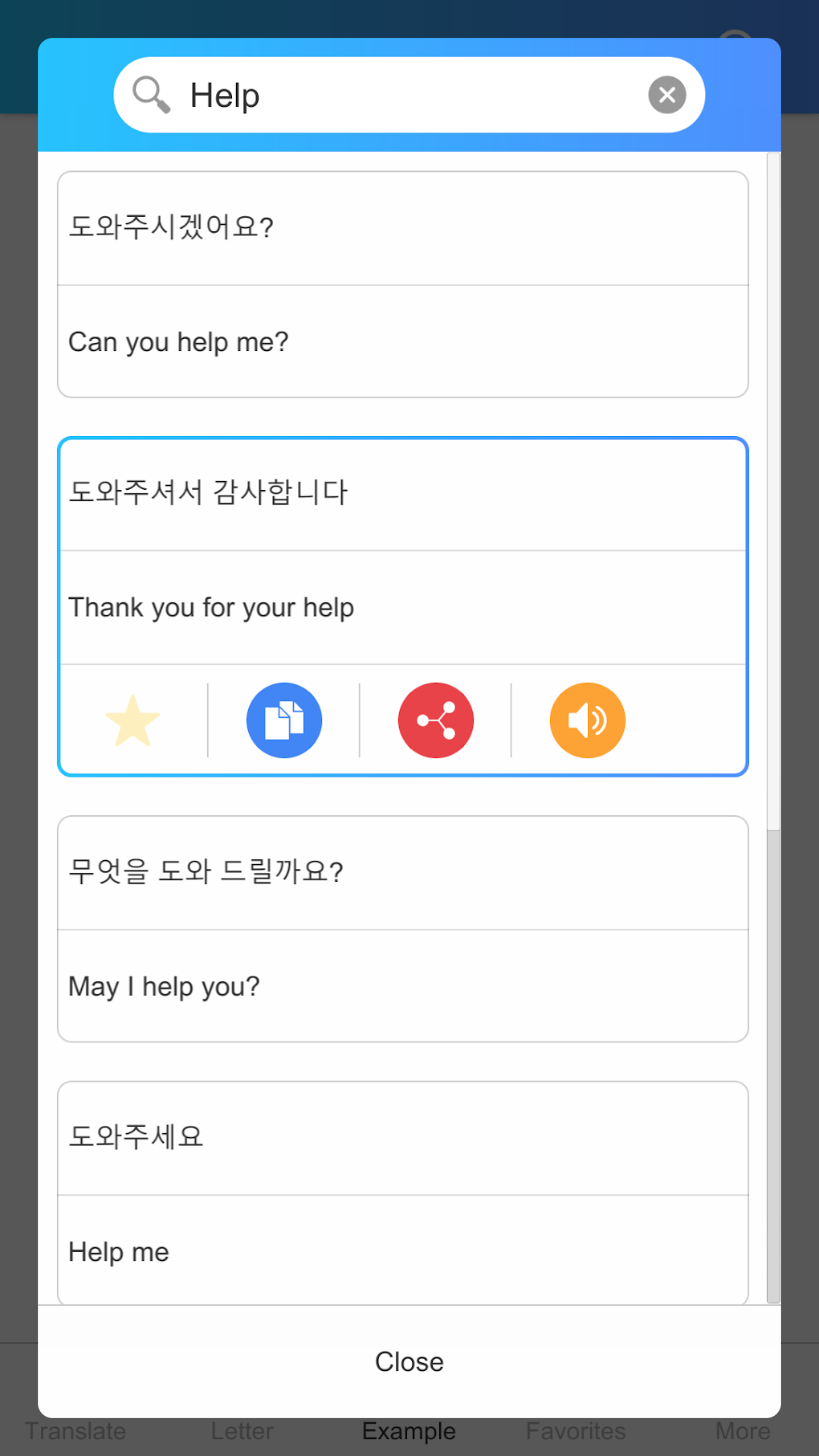
Task: Copy the selected translation
Action: coord(283,720)
